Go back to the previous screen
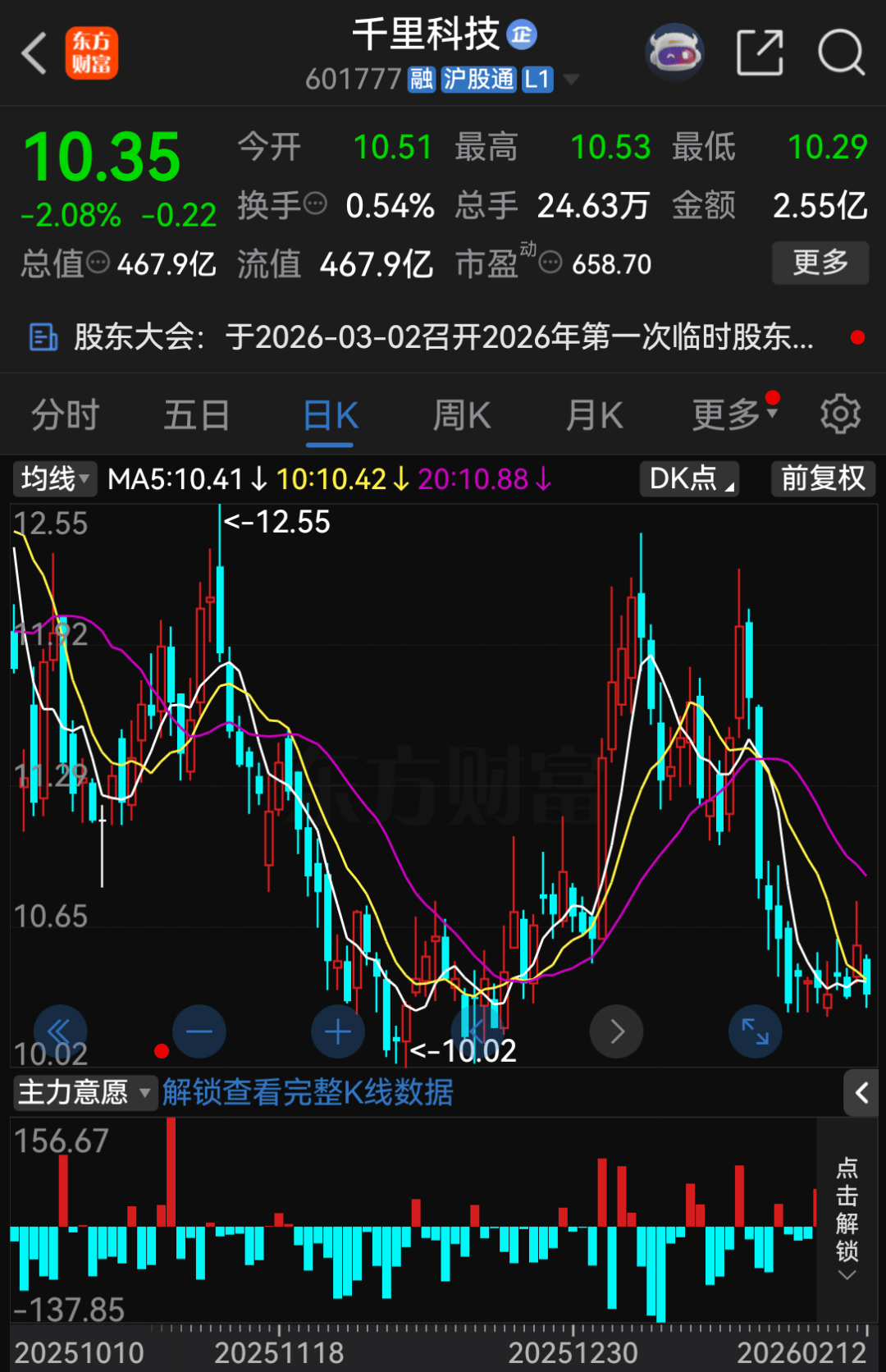886x1372 pixels. point(34,54)
